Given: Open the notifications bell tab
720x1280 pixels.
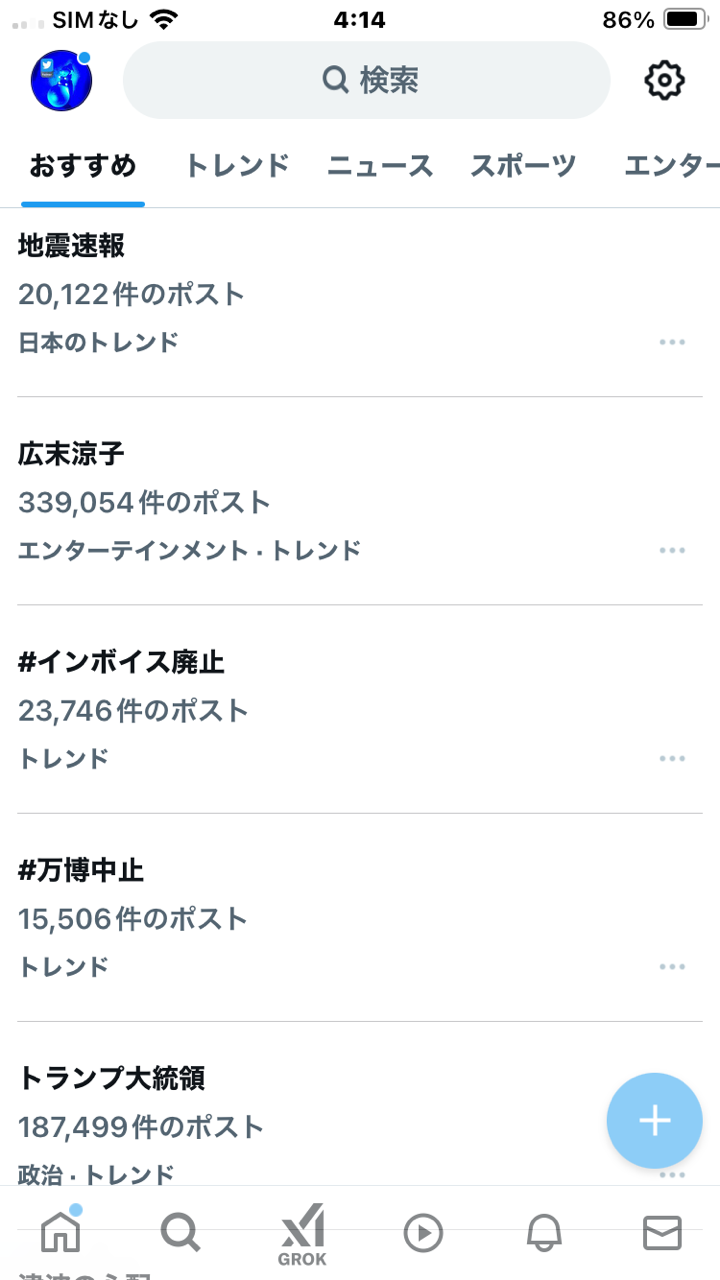Looking at the screenshot, I should coord(544,1234).
